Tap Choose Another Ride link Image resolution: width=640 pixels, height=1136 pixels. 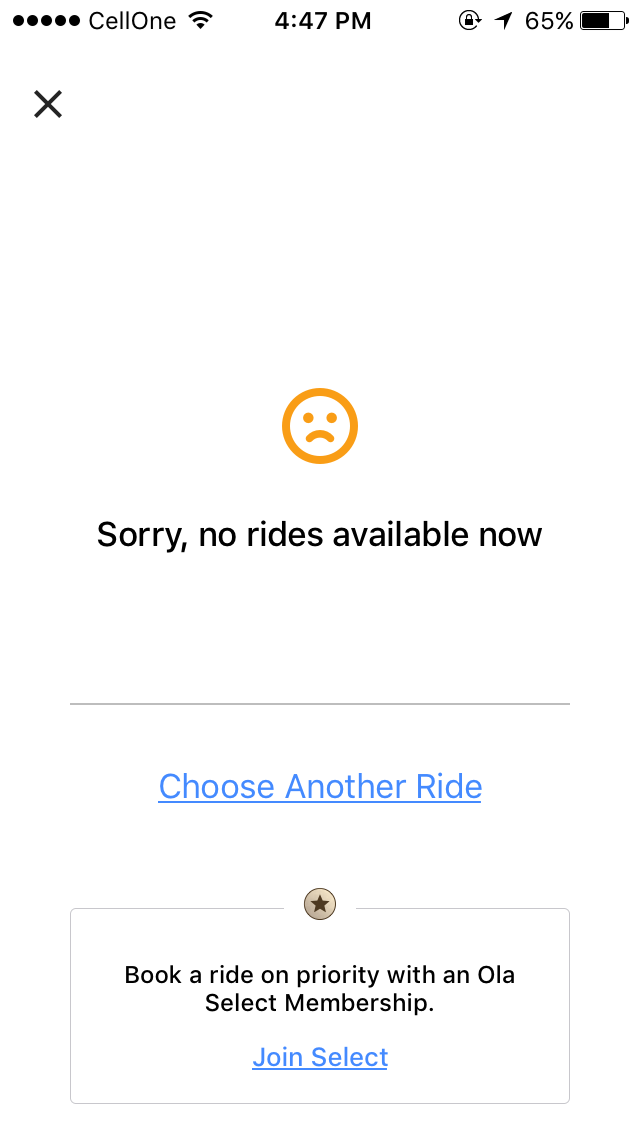click(320, 787)
